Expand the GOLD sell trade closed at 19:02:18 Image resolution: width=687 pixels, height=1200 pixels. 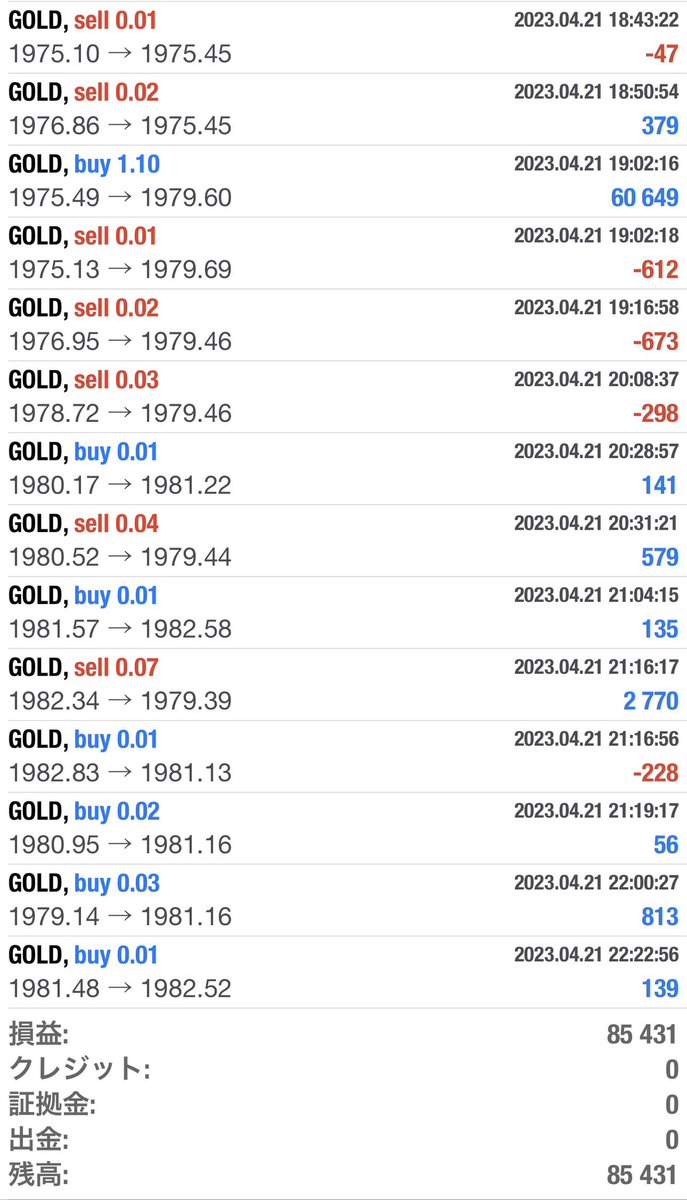point(343,253)
